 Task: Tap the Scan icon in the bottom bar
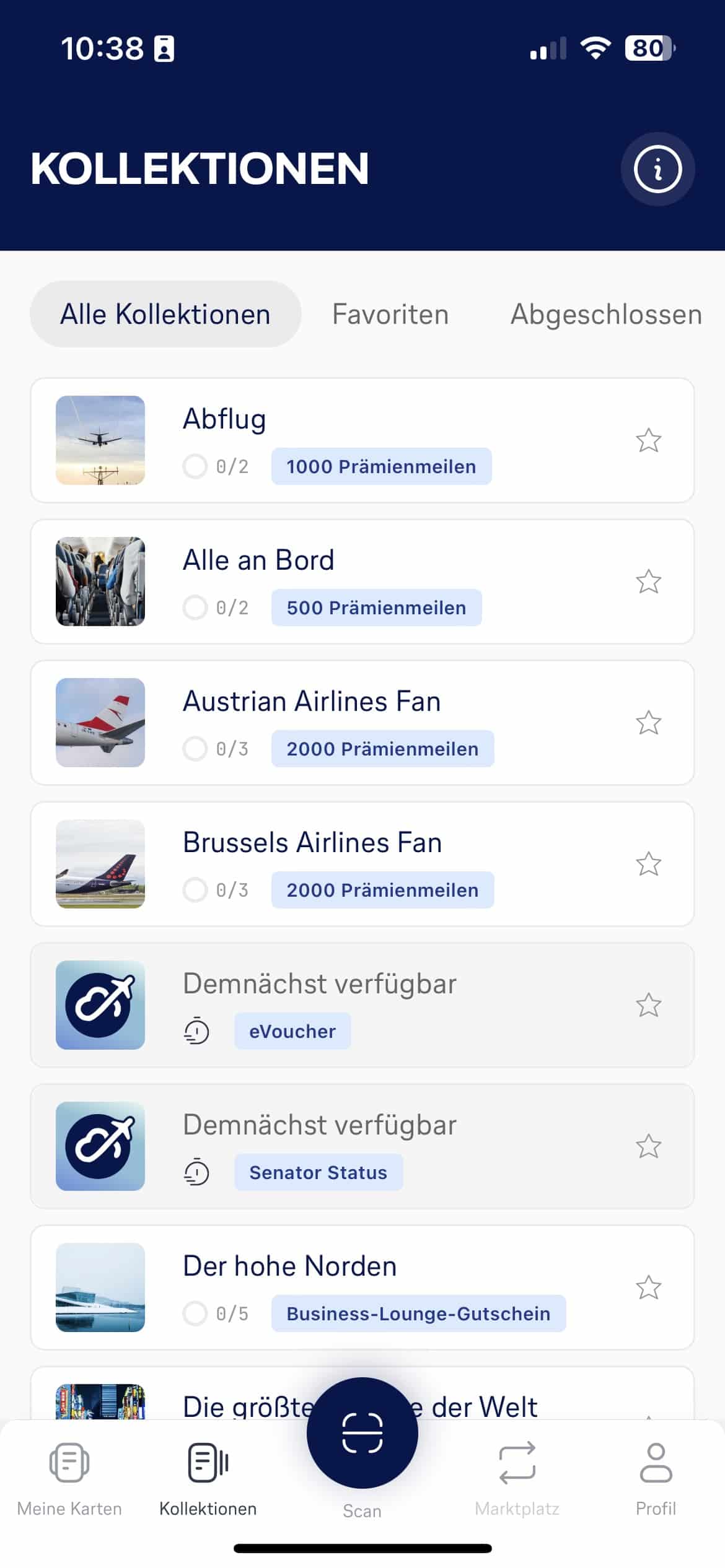pyautogui.click(x=362, y=1432)
